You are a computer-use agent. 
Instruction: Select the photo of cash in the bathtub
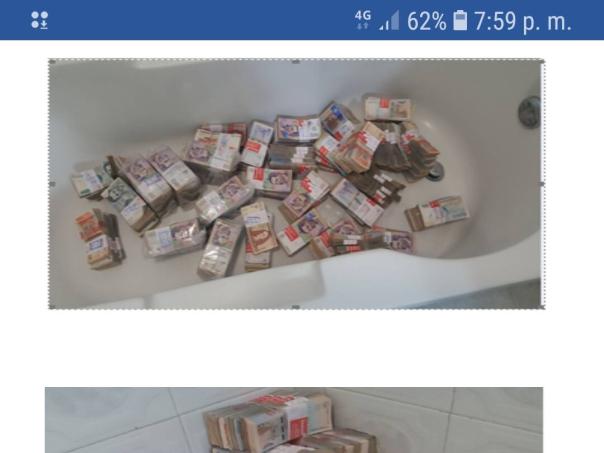(x=296, y=184)
